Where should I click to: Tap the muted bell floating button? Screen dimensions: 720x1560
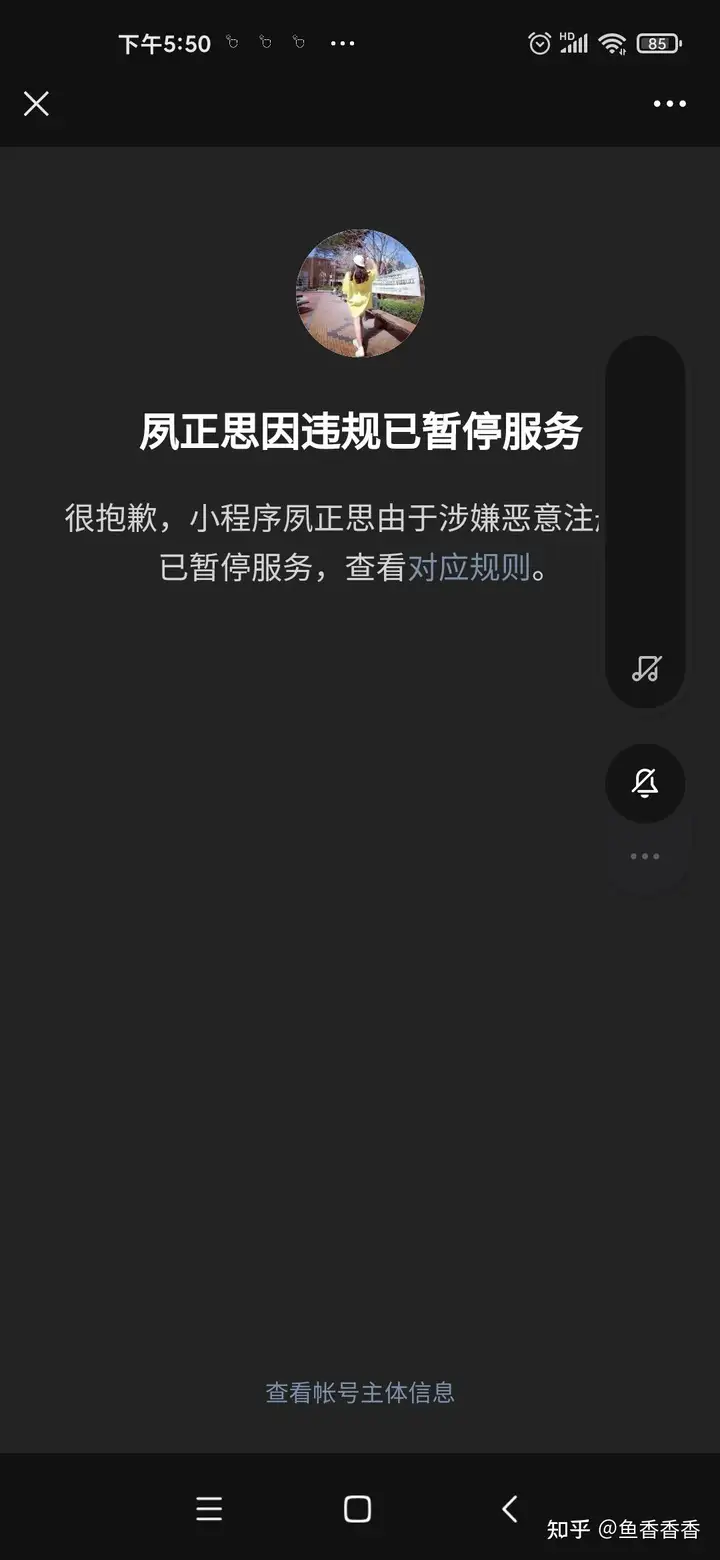click(645, 783)
